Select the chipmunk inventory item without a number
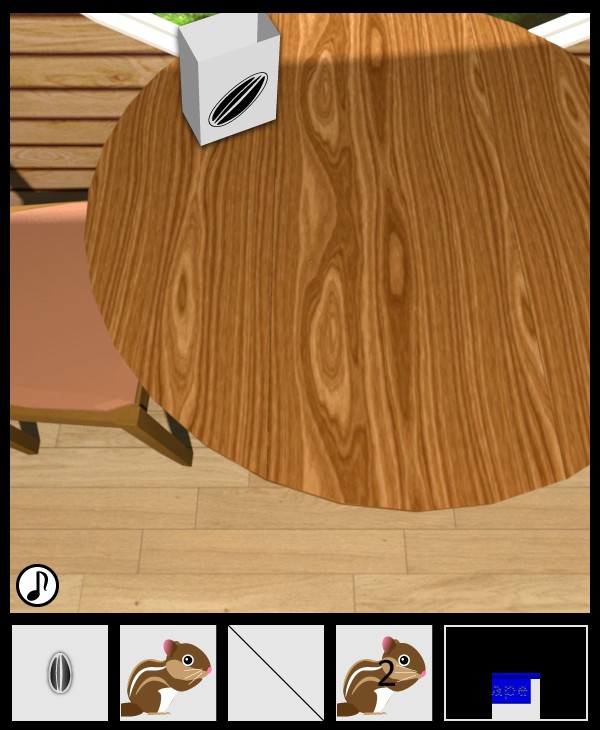This screenshot has width=600, height=730. click(168, 673)
